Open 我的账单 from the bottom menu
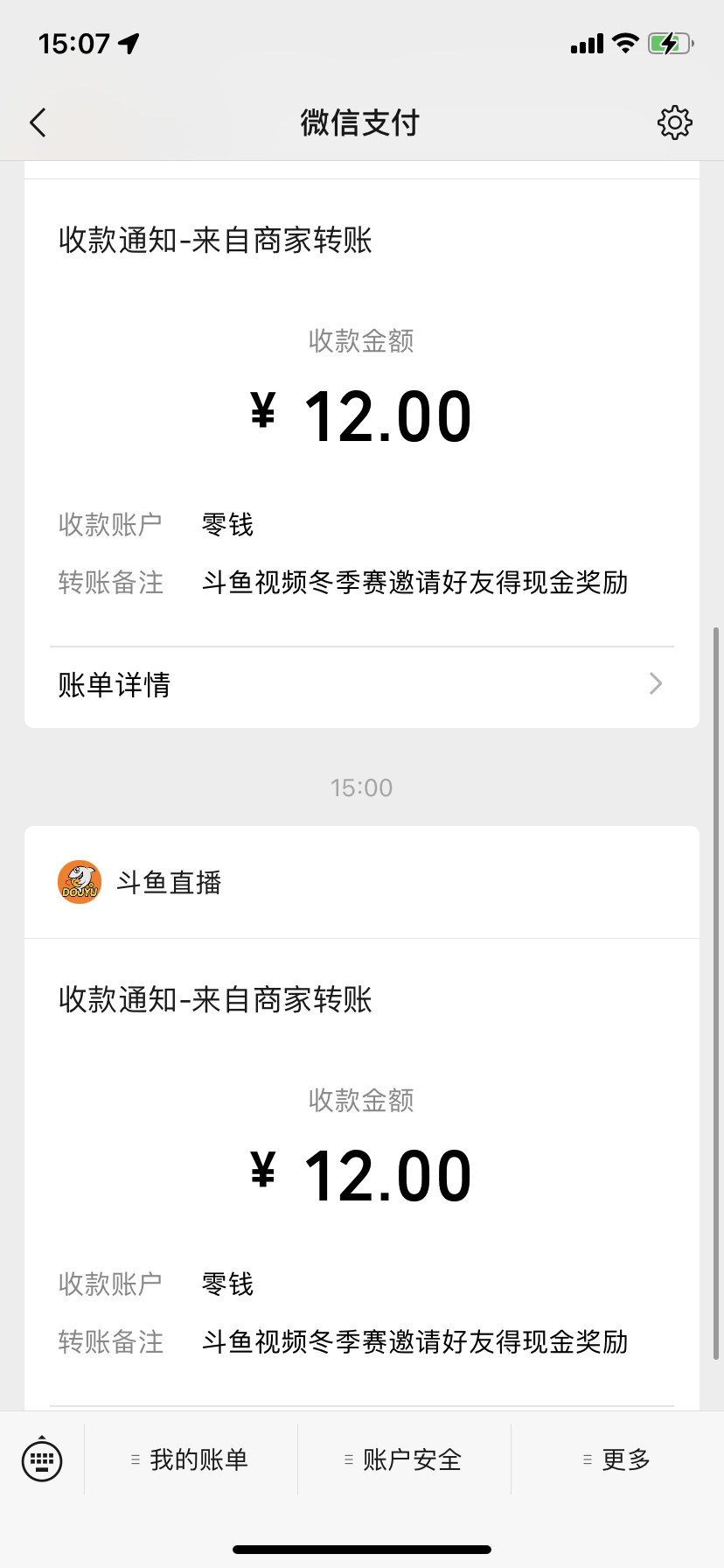 [191, 1459]
